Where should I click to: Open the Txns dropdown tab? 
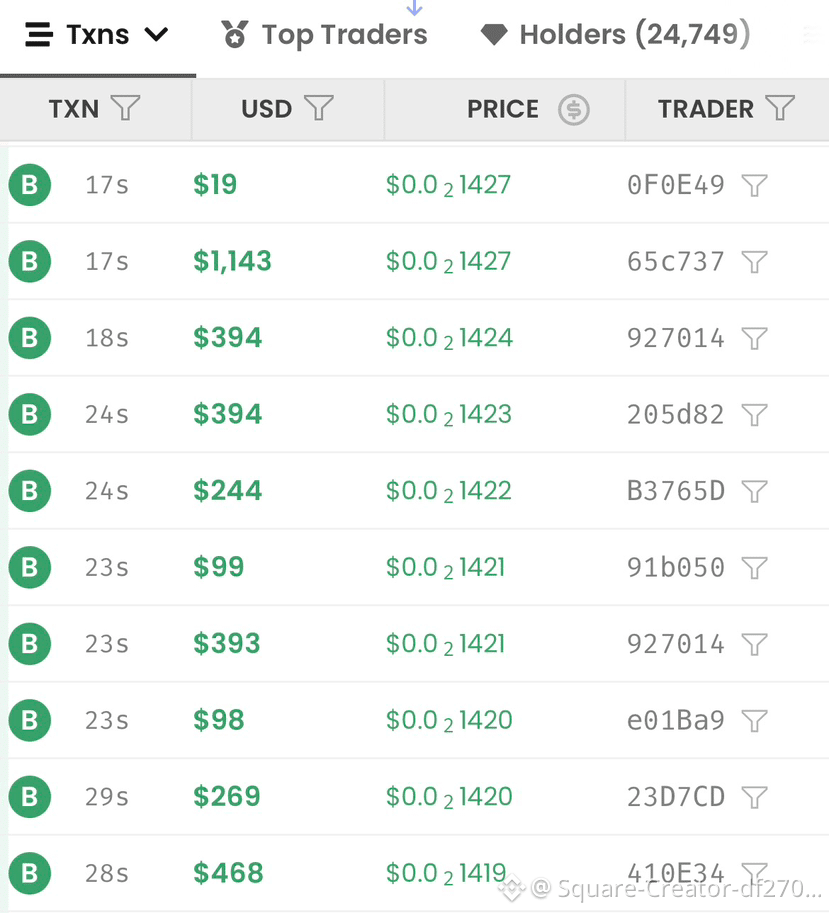click(97, 35)
